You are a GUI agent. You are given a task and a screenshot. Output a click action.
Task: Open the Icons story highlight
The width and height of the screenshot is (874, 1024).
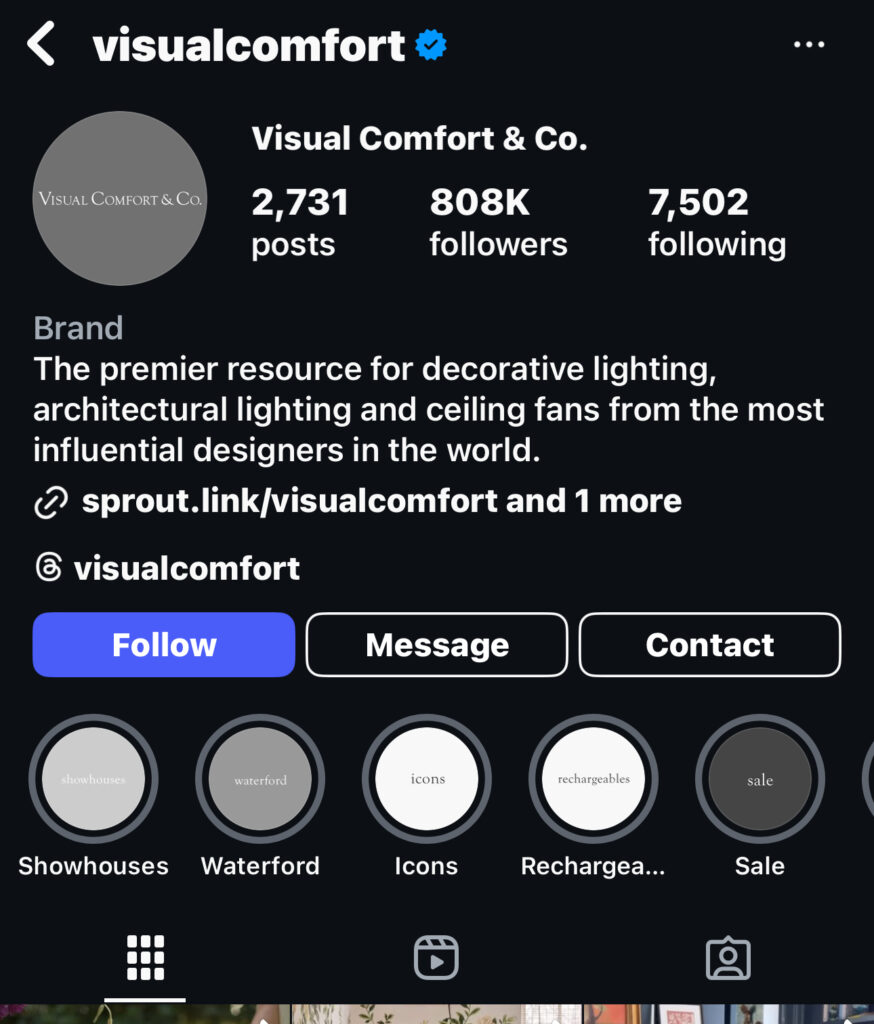coord(427,779)
